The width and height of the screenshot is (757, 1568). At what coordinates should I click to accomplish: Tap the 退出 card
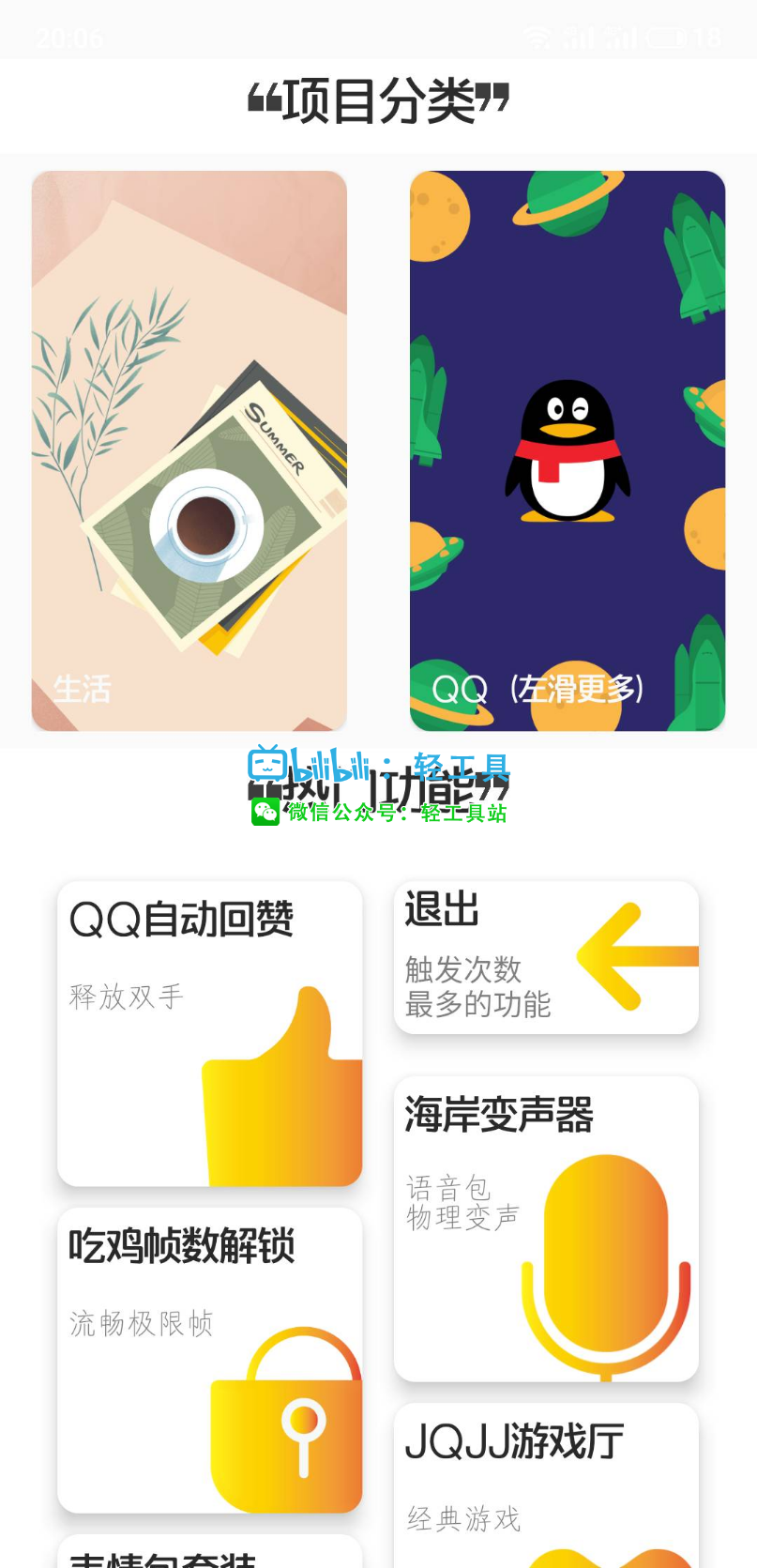[546, 957]
